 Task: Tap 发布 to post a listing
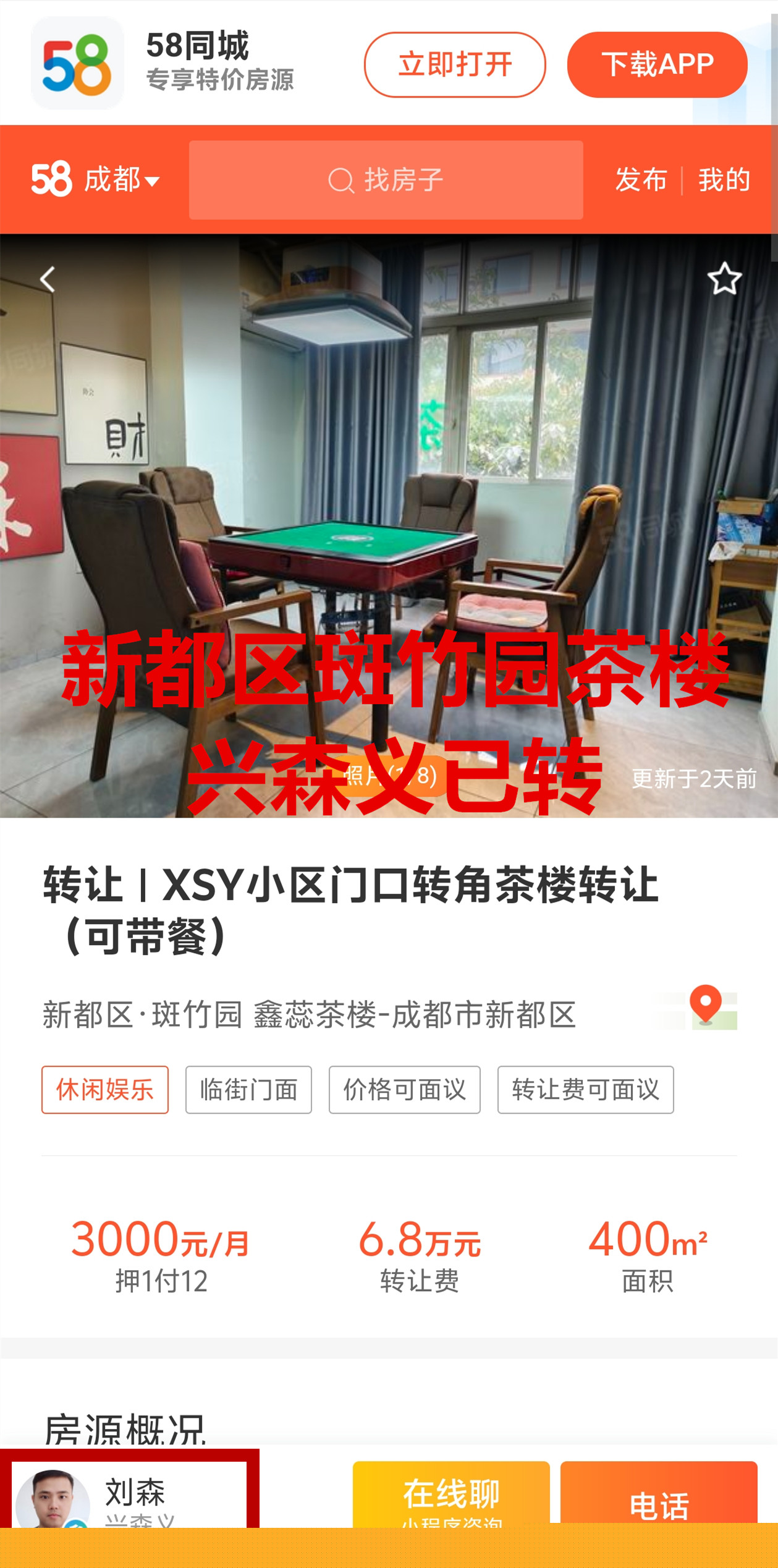pyautogui.click(x=641, y=180)
